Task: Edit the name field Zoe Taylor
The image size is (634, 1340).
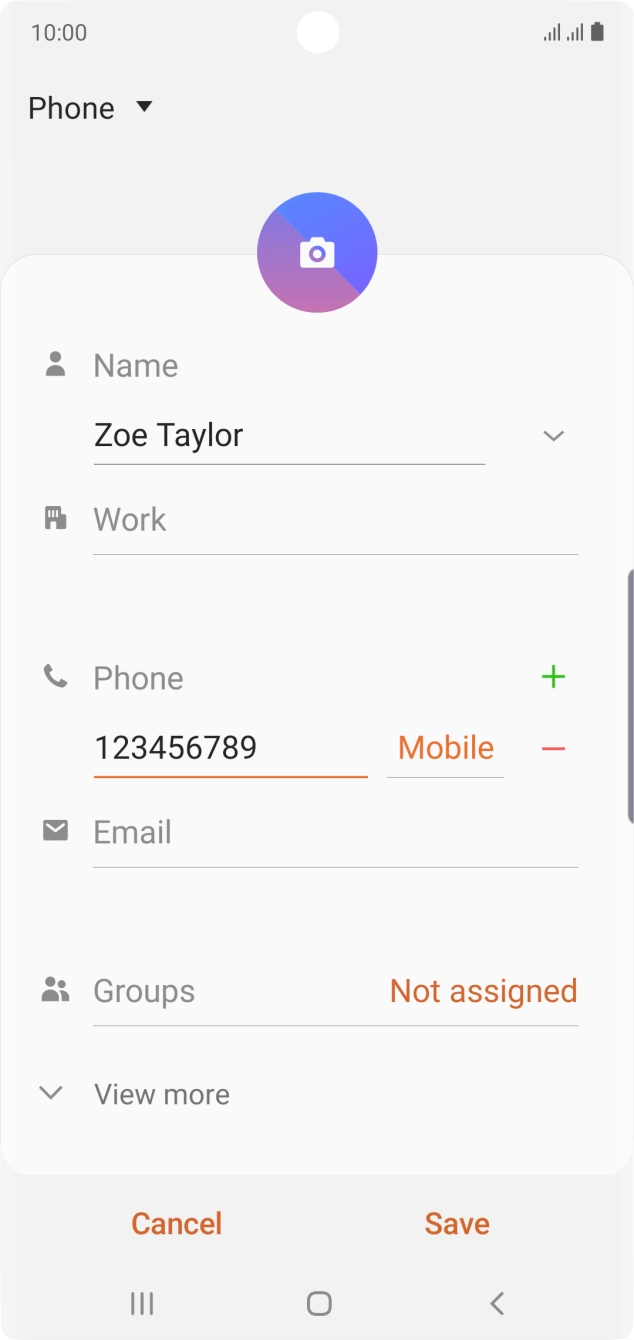Action: point(288,436)
